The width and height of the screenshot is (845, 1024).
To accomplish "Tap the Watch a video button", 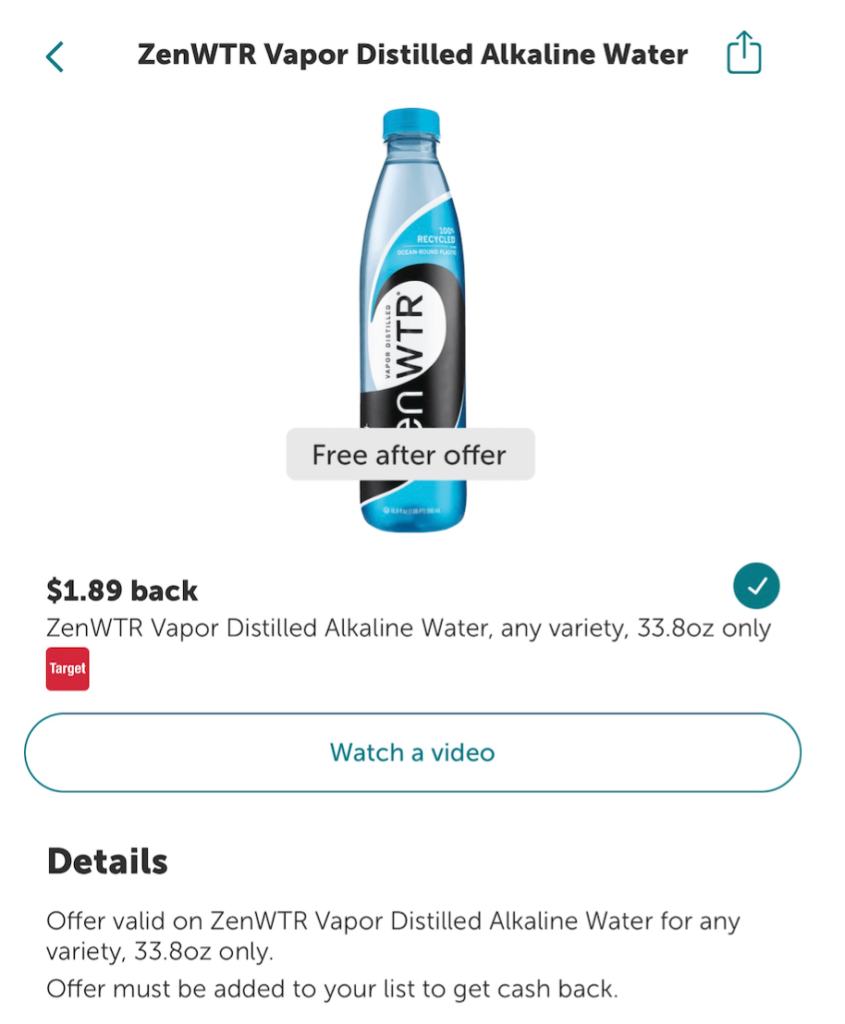I will click(x=412, y=752).
